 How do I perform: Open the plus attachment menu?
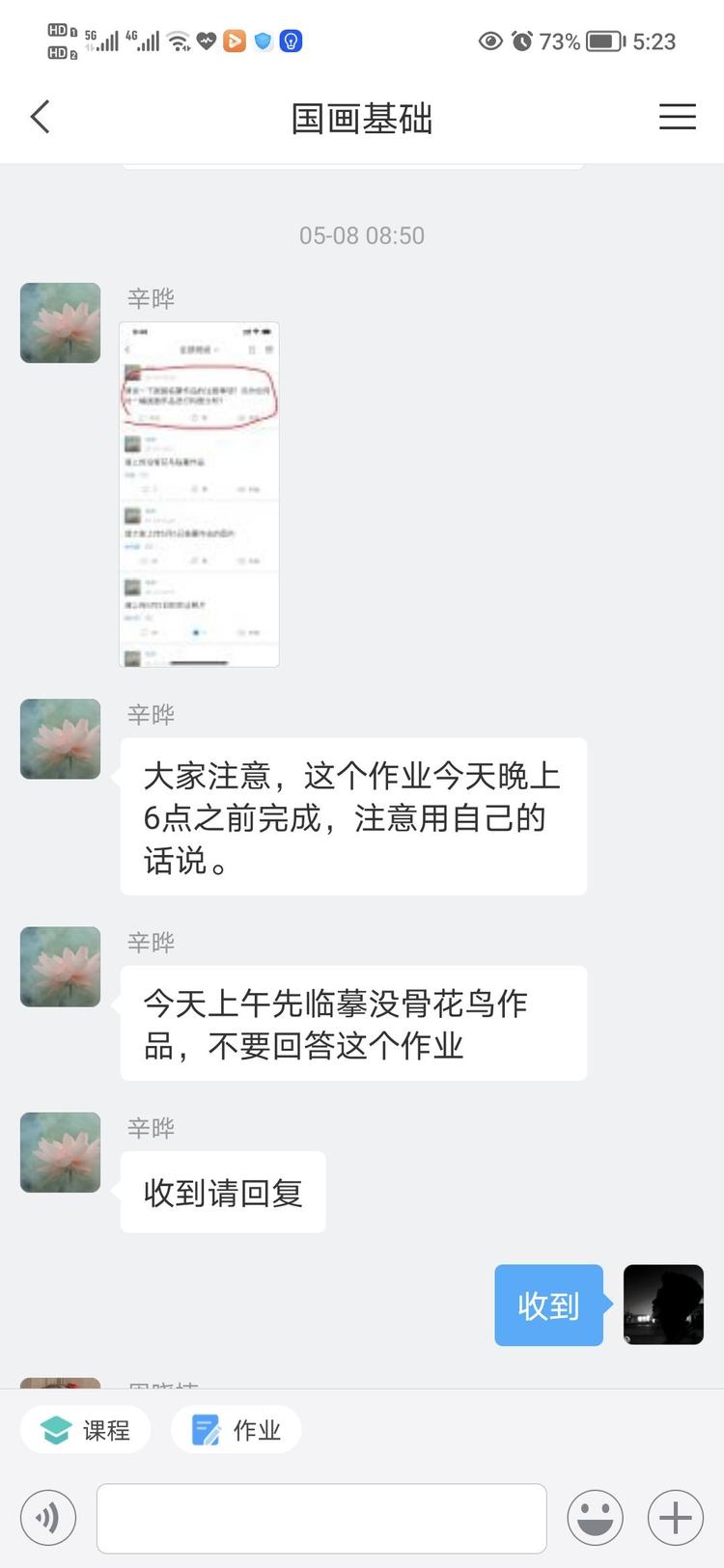(x=675, y=1518)
